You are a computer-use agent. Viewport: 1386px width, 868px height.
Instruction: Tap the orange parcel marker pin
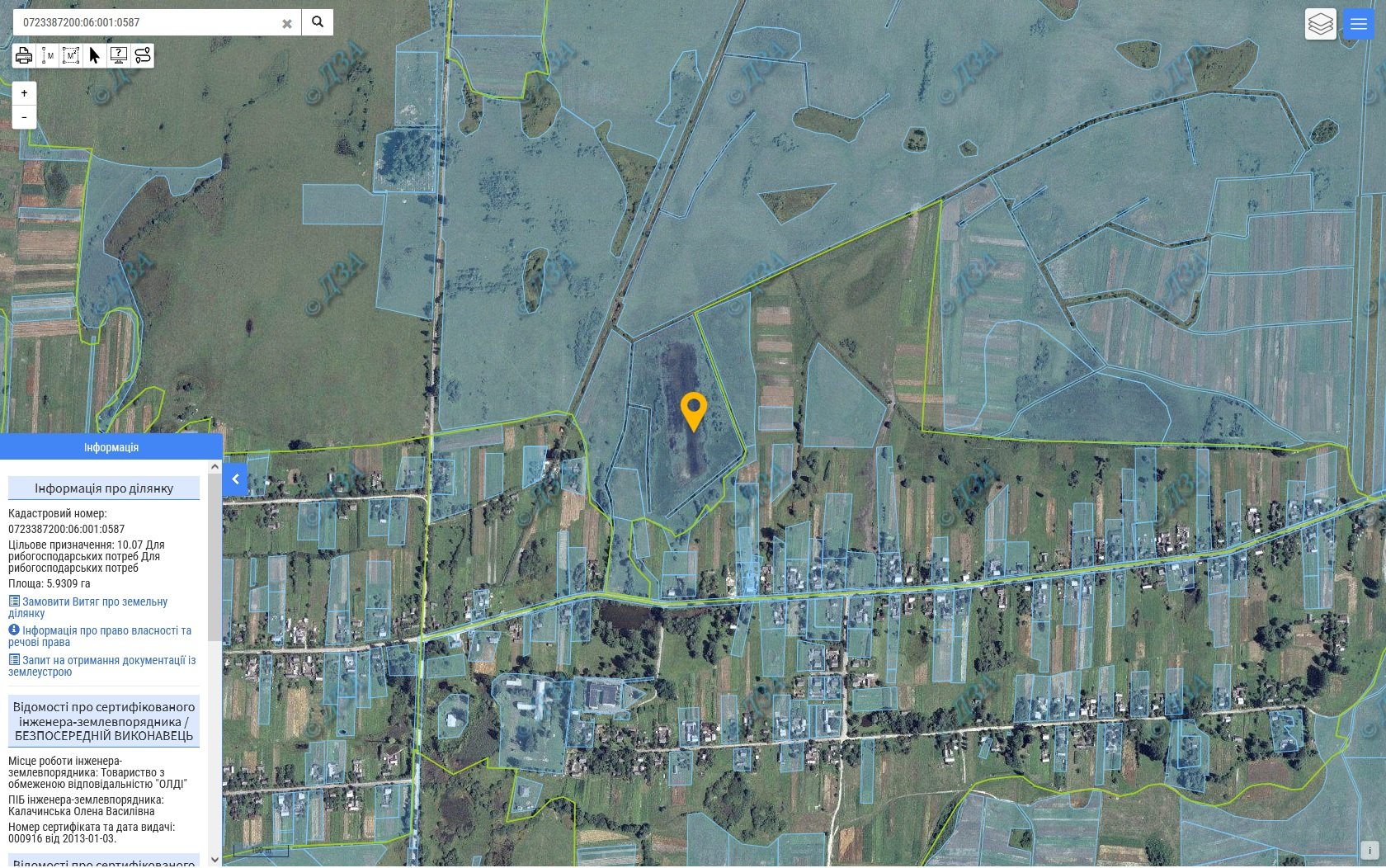click(693, 409)
